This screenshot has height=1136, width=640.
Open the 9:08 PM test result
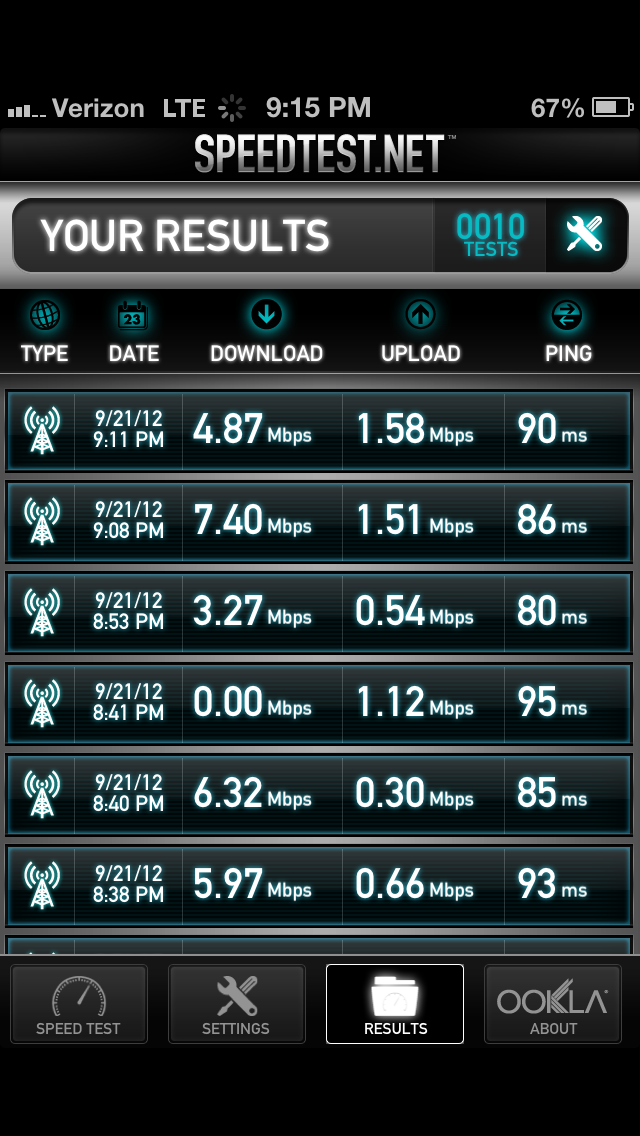(x=320, y=521)
